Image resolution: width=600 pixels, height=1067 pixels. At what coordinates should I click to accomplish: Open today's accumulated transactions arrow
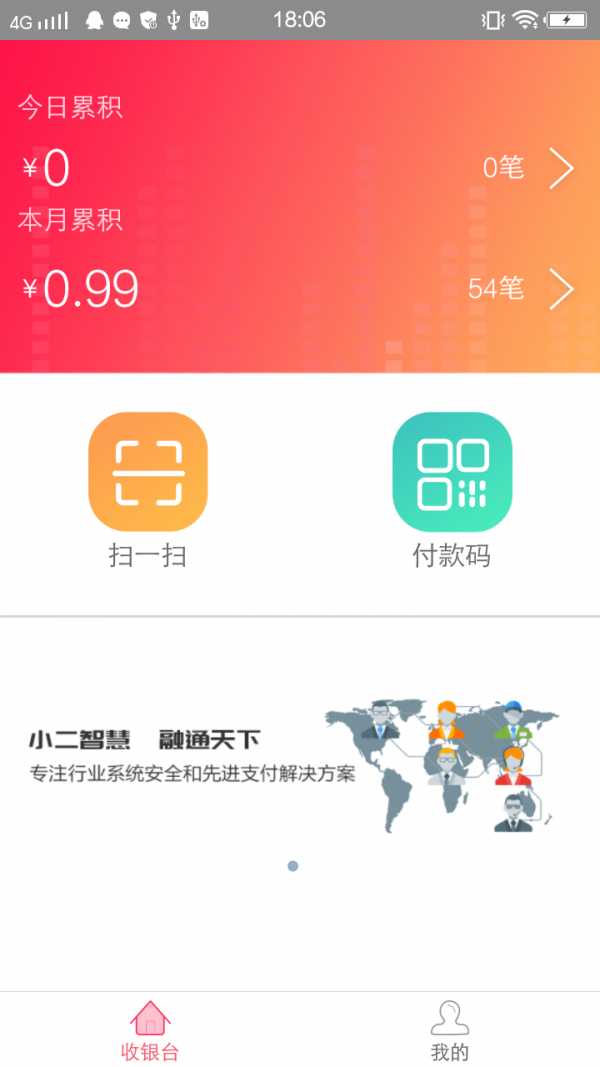click(x=561, y=168)
